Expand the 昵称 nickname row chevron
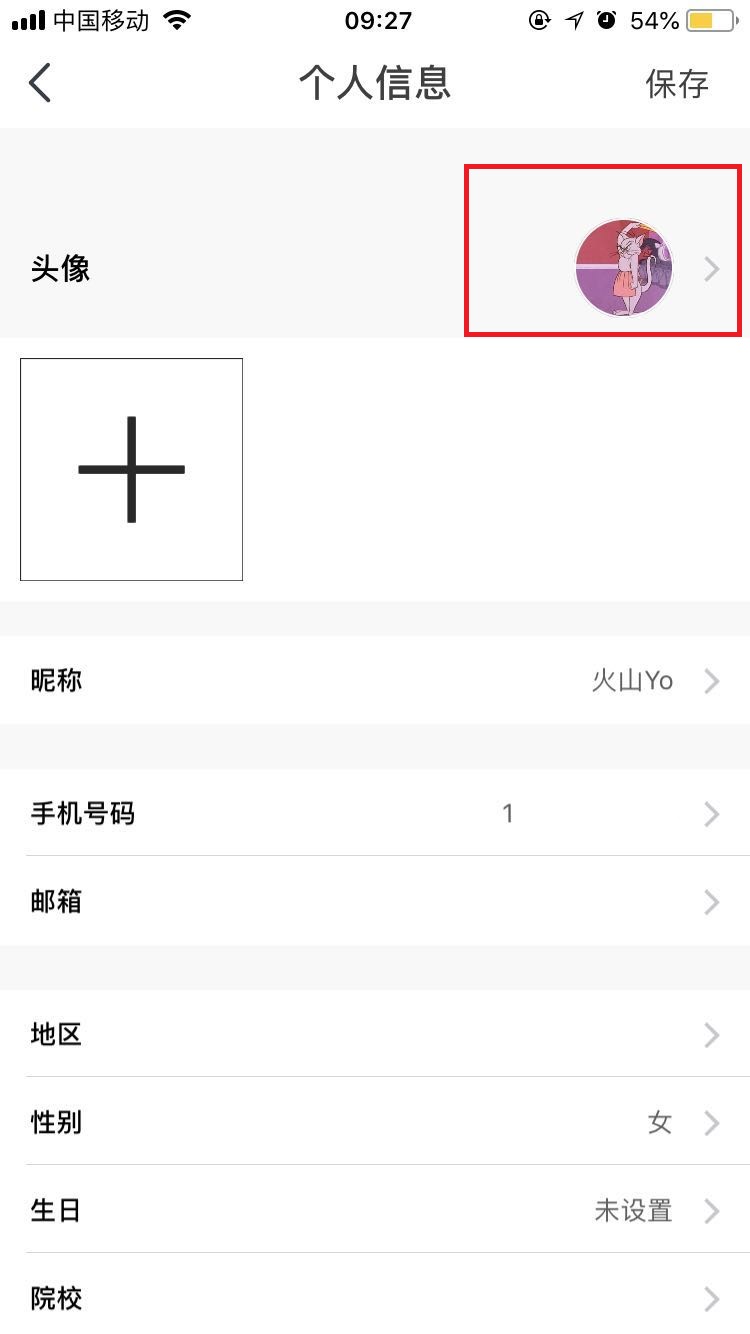 click(x=712, y=681)
